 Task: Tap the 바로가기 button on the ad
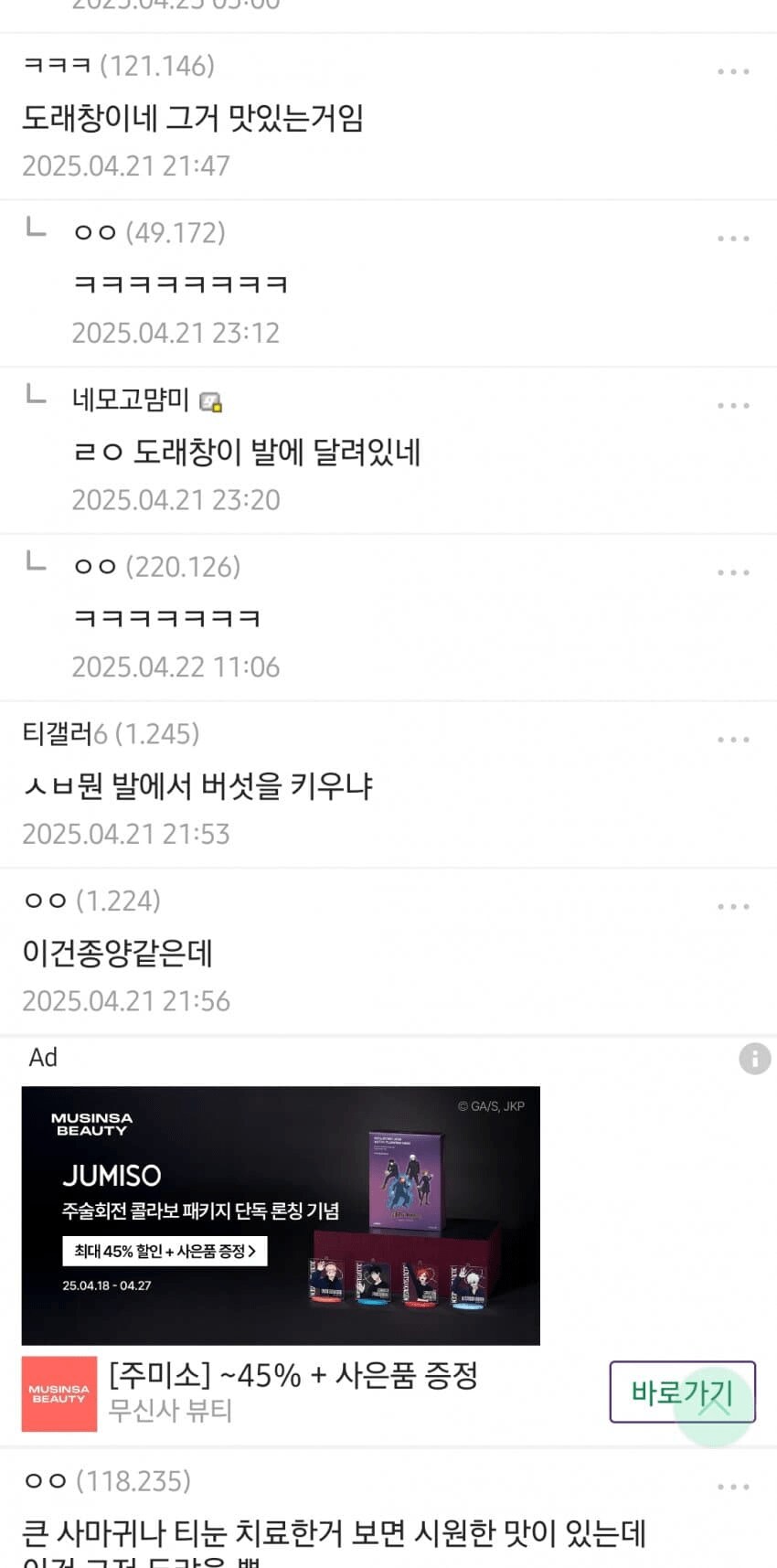point(682,1393)
